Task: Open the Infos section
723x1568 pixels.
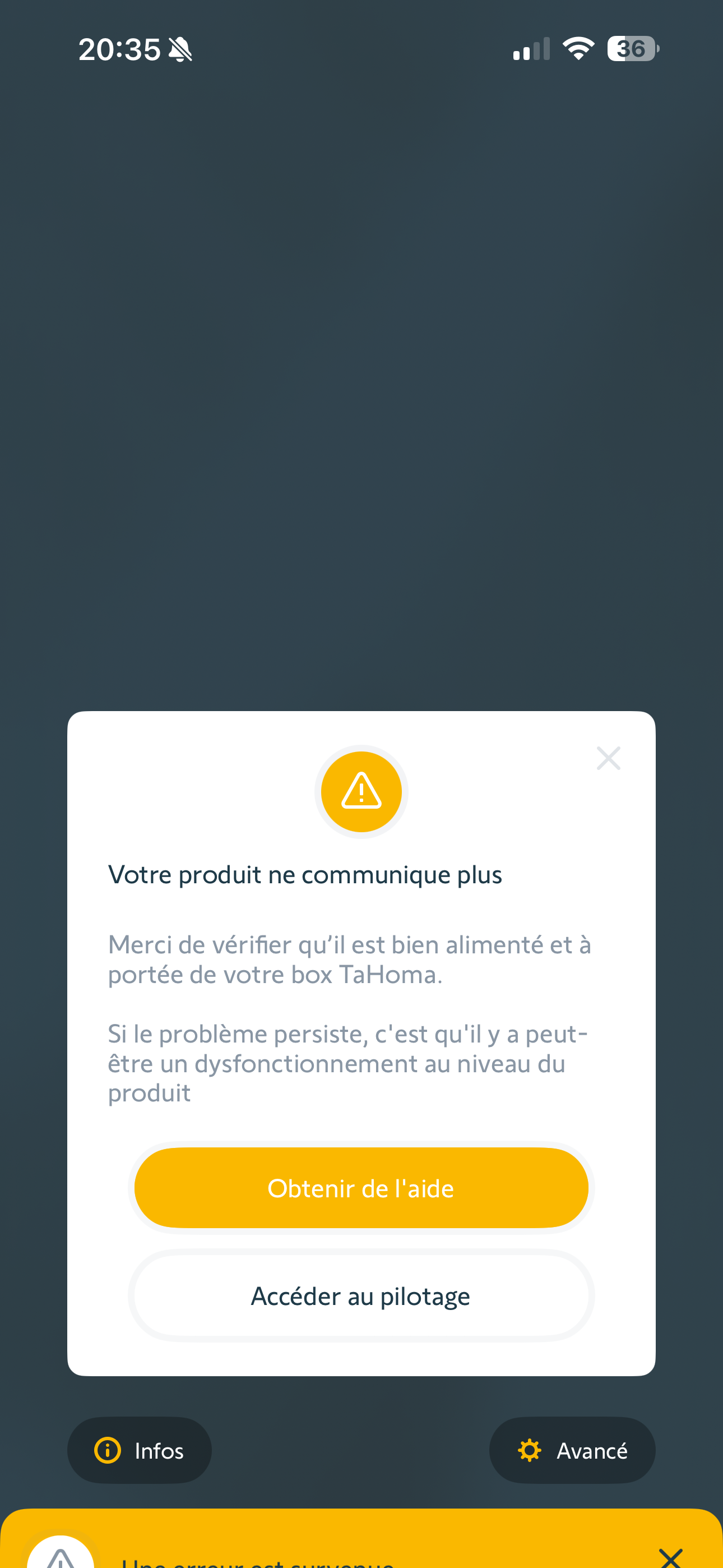Action: tap(140, 1451)
